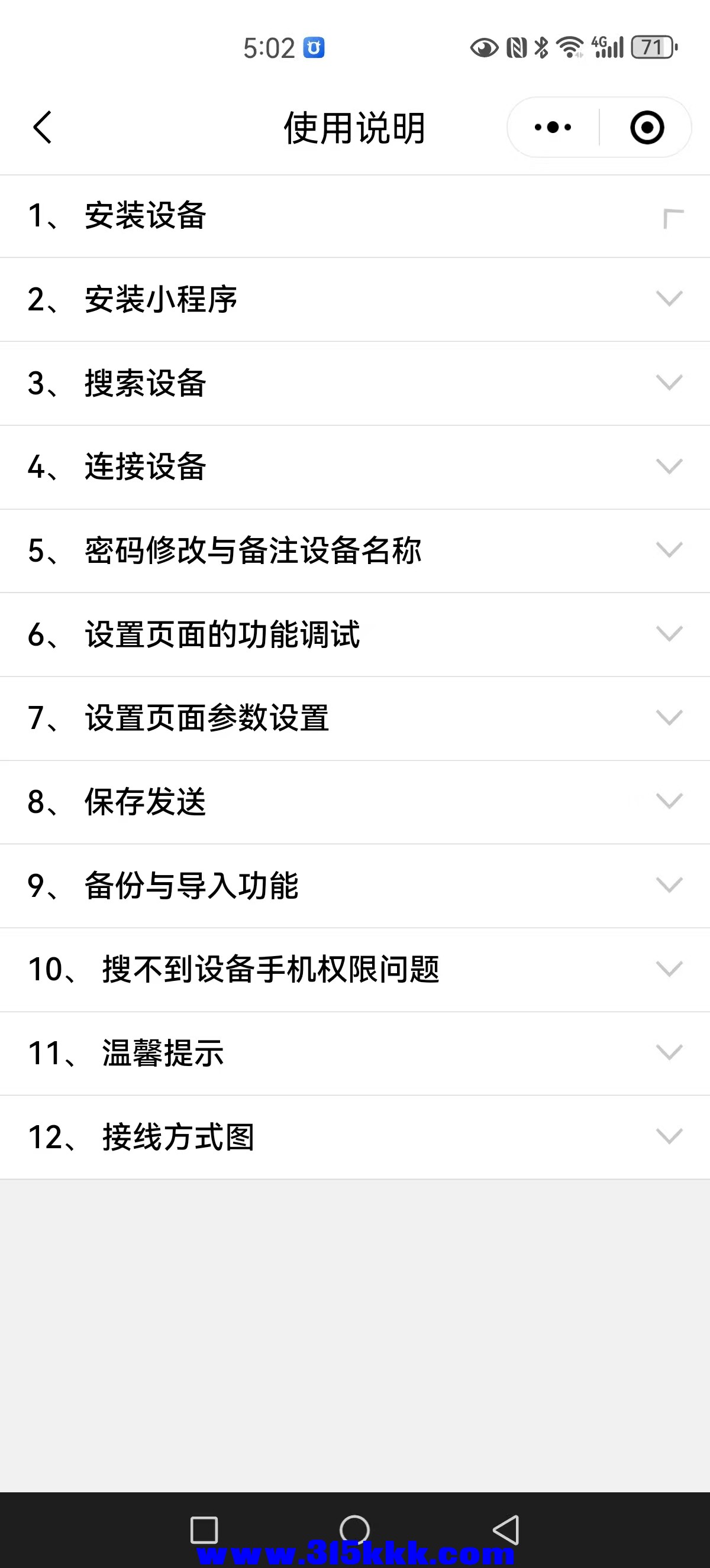Go back from the 使用说明 page
The image size is (710, 1568).
(43, 128)
